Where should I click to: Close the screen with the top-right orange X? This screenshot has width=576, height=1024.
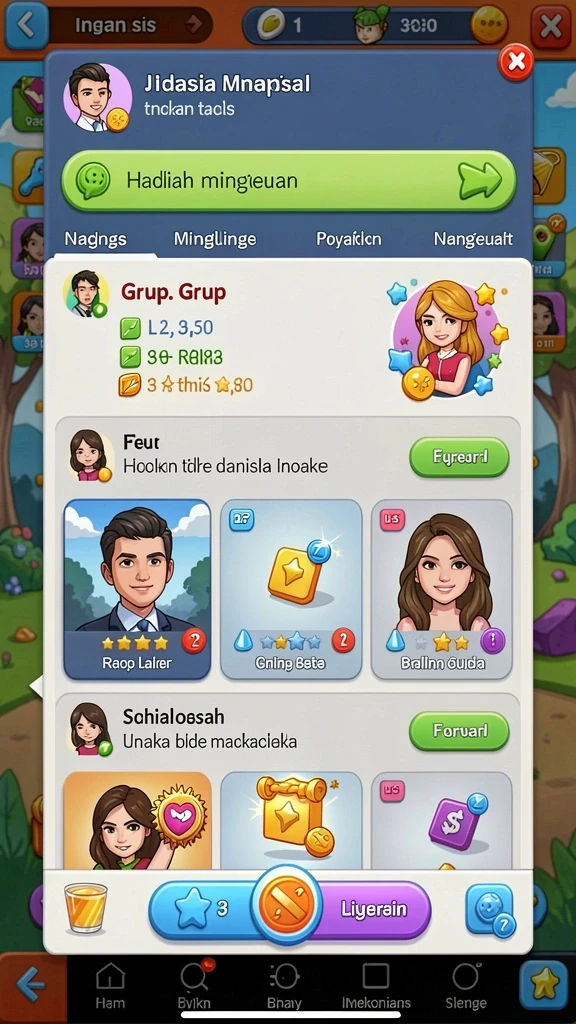click(x=551, y=26)
